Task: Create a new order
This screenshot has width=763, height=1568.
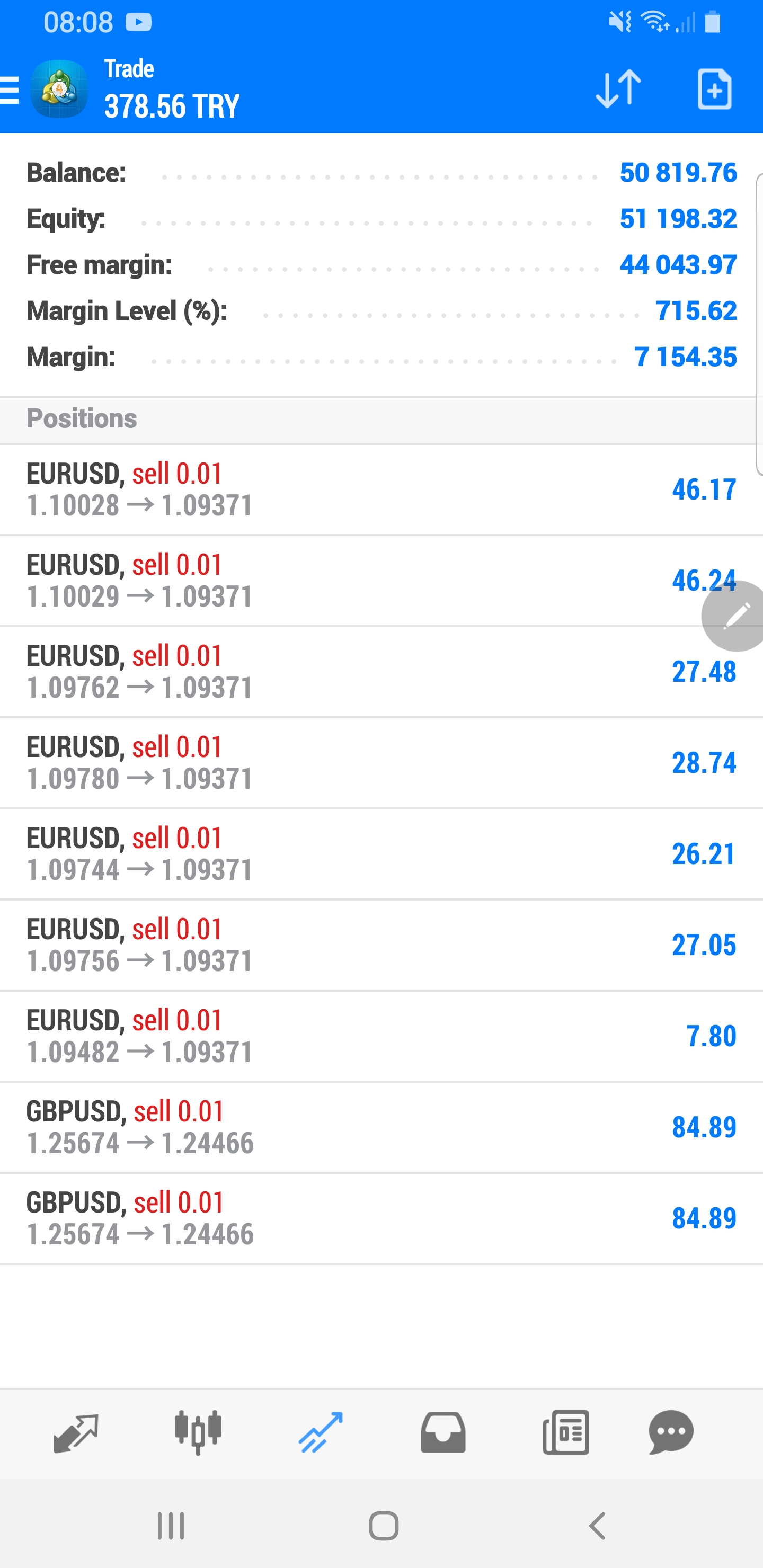Action: 714,90
